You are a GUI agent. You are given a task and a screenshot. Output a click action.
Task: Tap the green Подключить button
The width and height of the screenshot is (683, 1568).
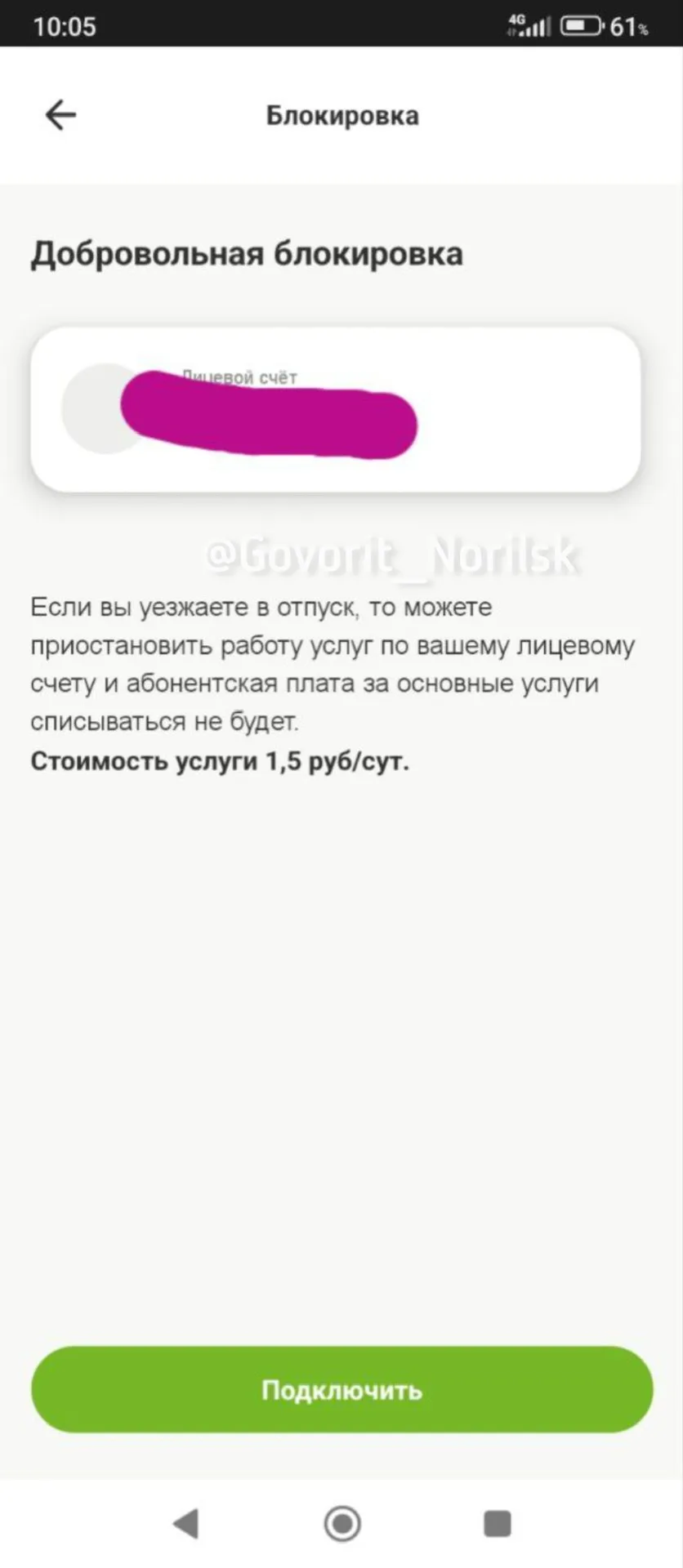(x=341, y=1389)
